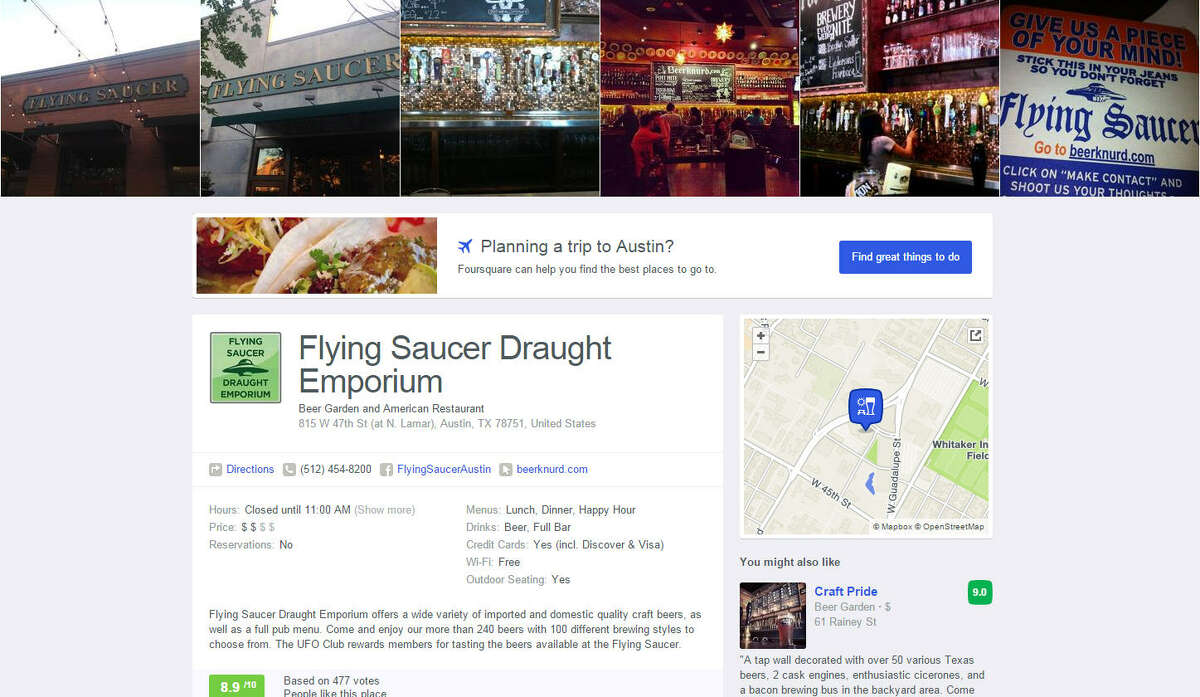This screenshot has width=1200, height=697.
Task: Open Directions link
Action: pyautogui.click(x=249, y=469)
